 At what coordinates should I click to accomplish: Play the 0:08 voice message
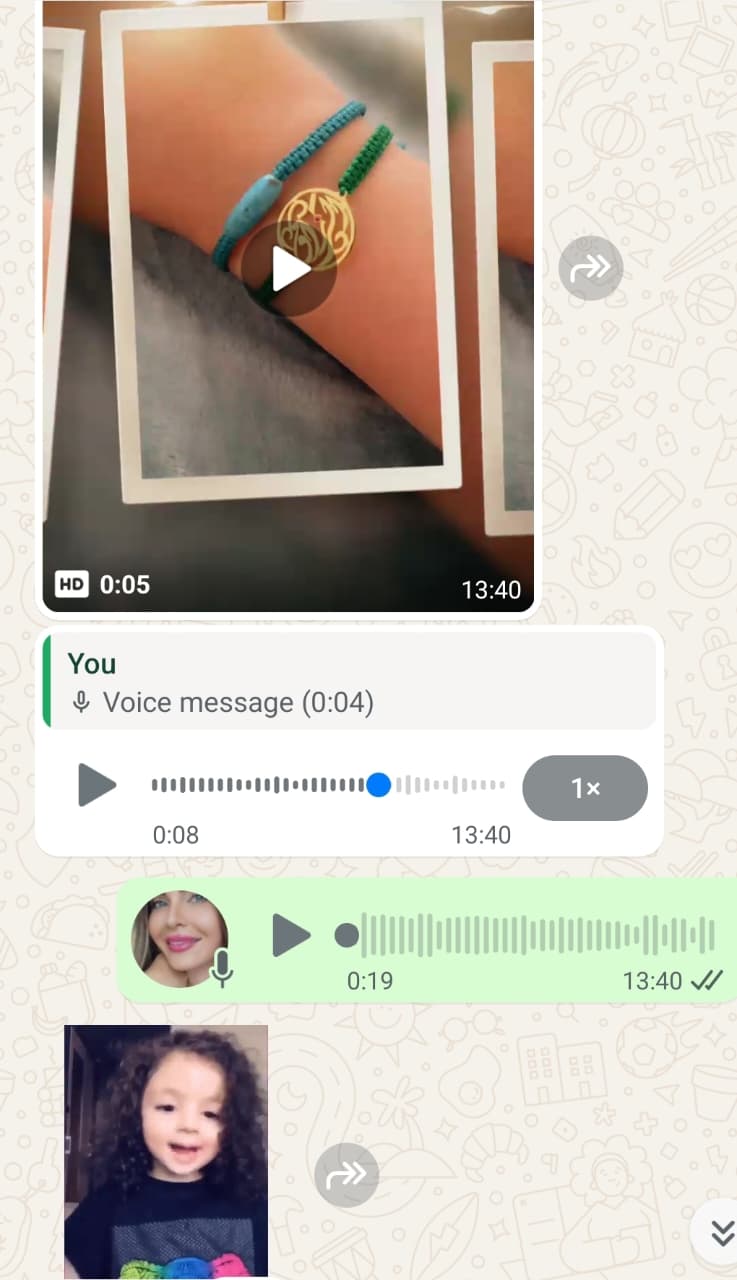point(98,786)
